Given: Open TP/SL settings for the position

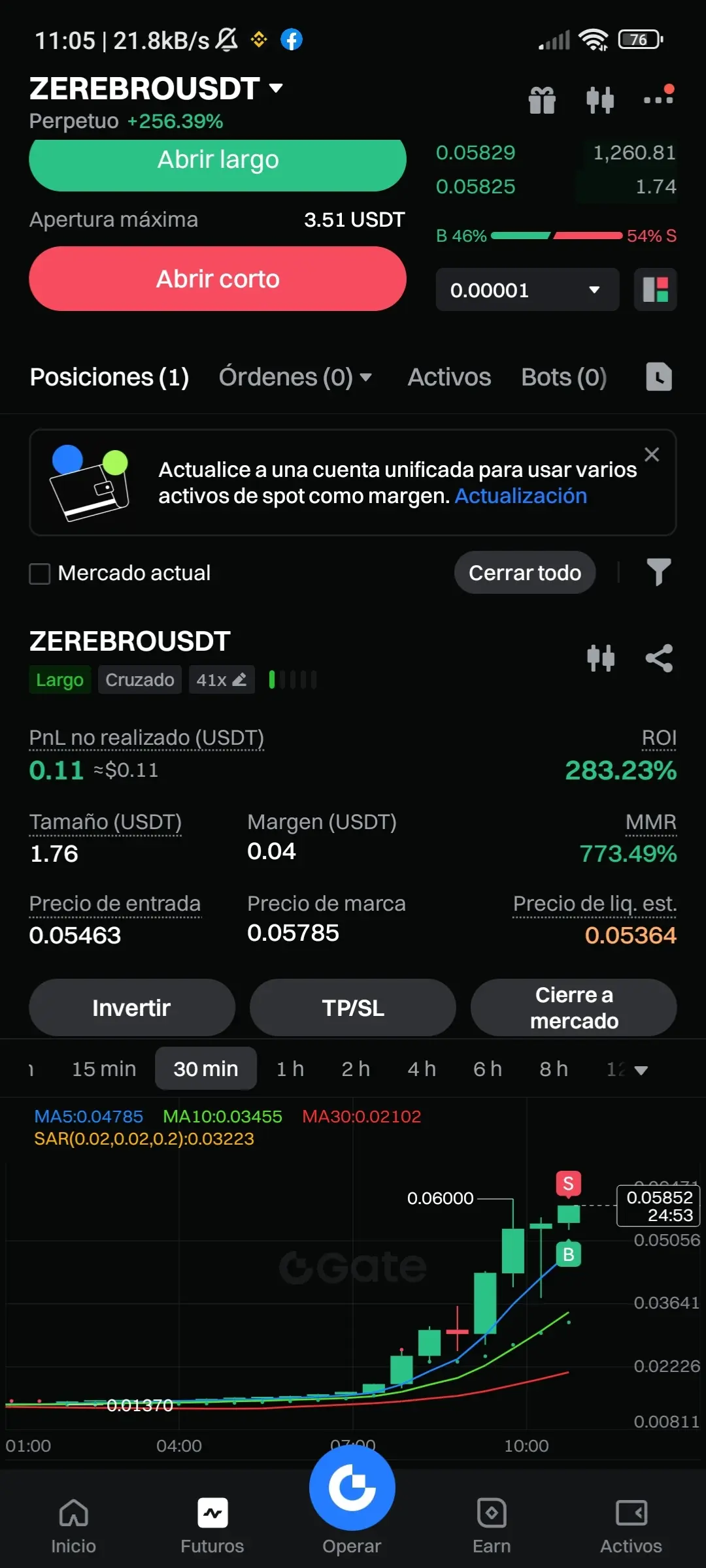Looking at the screenshot, I should [353, 1008].
